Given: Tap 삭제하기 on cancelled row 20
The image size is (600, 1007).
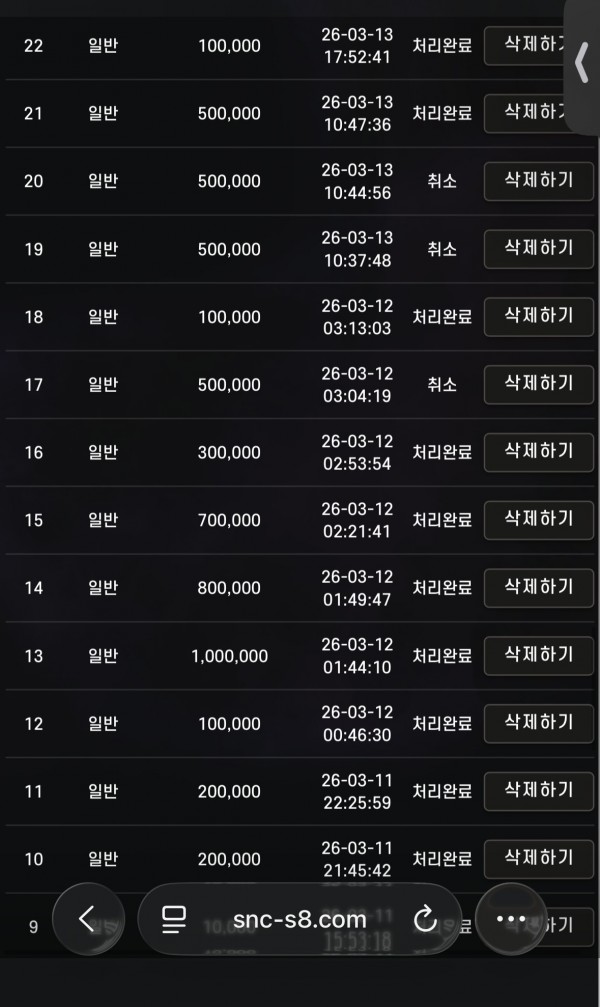Looking at the screenshot, I should 538,181.
